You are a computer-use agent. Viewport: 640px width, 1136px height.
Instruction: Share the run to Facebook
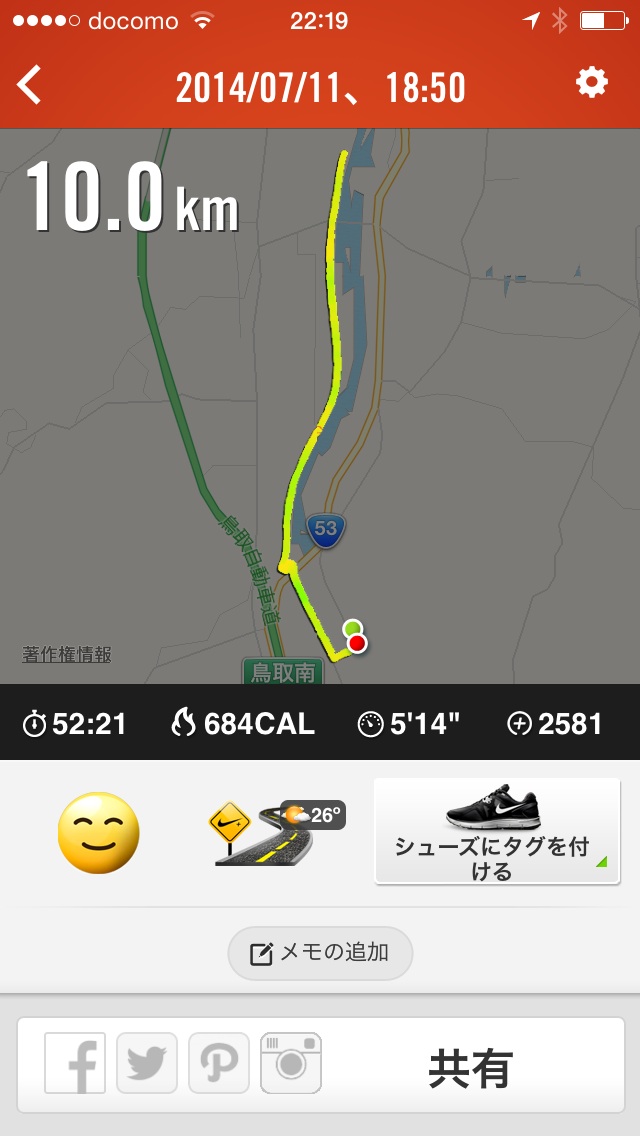tap(76, 1064)
